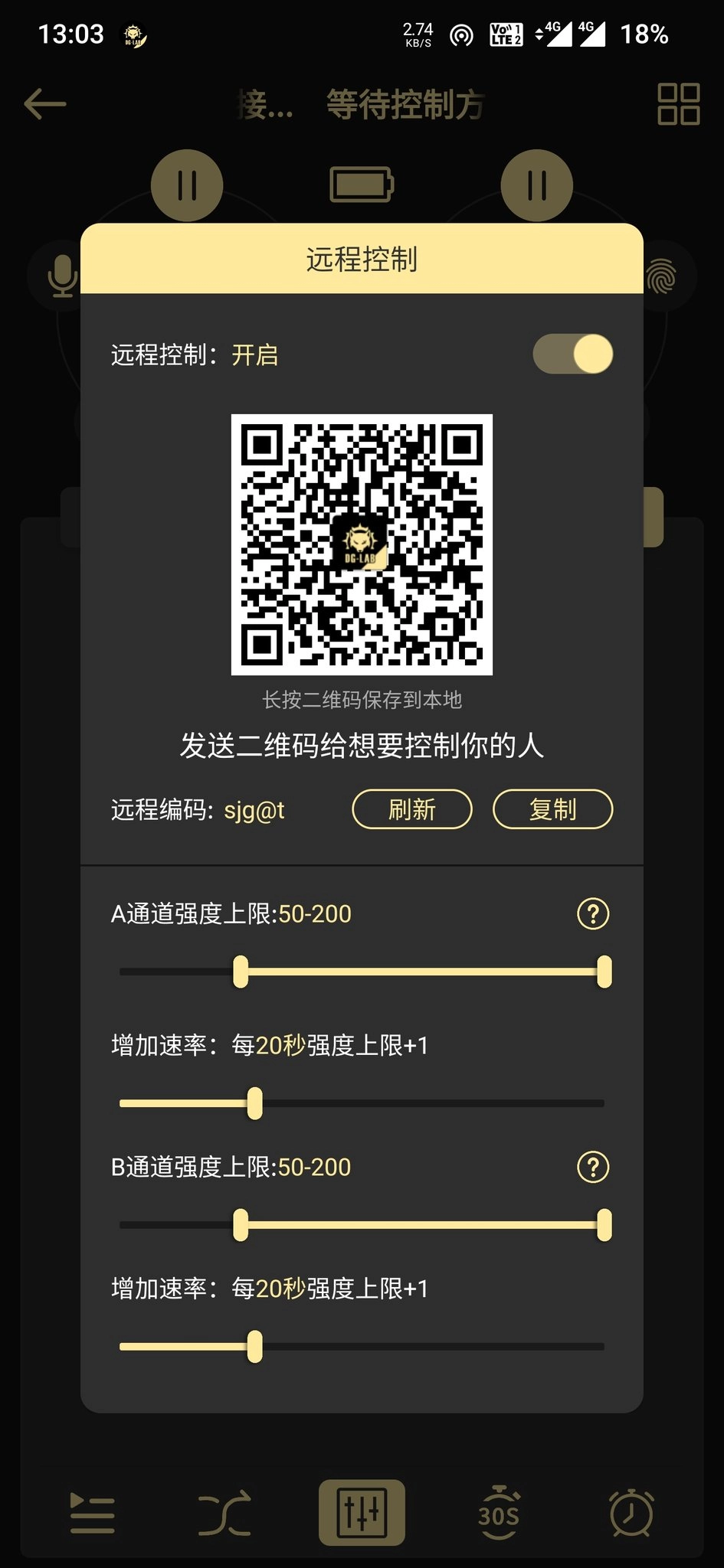724x1568 pixels.
Task: Tap the A通道强度上限 range slider track
Action: 421,972
